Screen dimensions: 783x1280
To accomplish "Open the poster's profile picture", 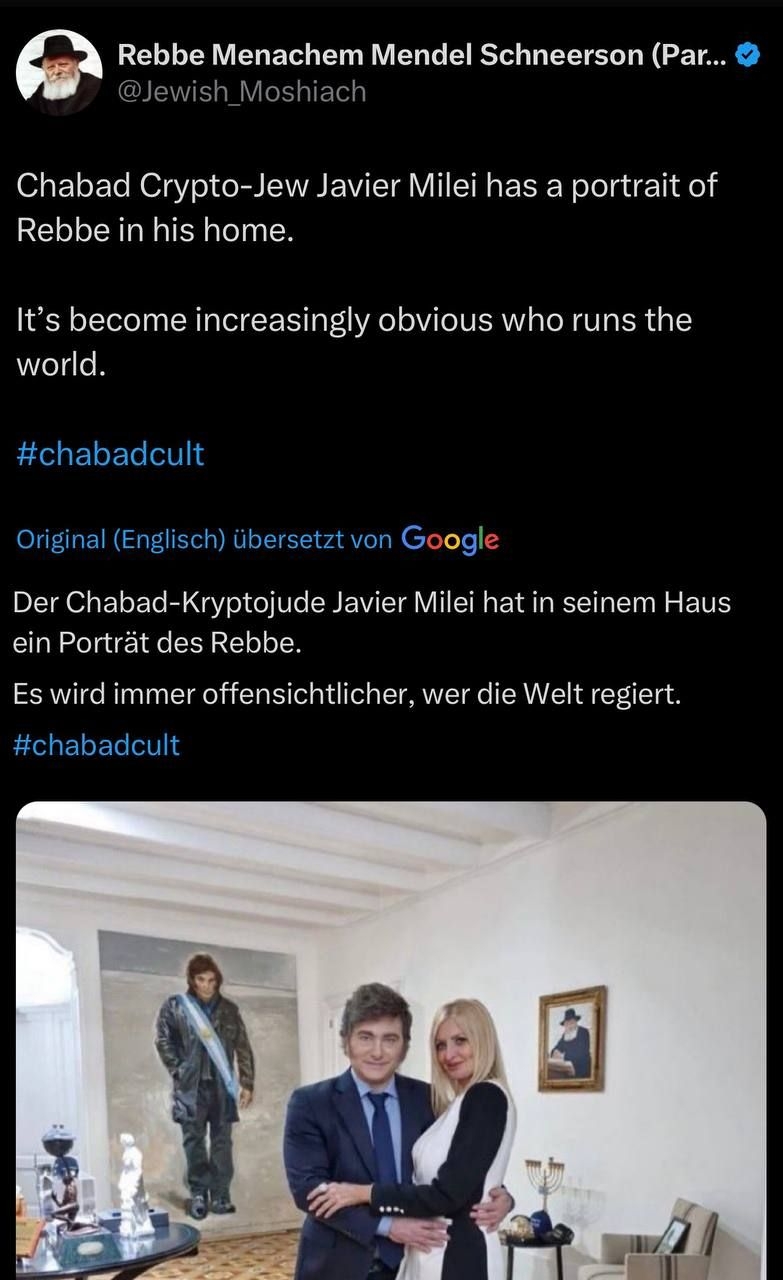I will pyautogui.click(x=60, y=72).
